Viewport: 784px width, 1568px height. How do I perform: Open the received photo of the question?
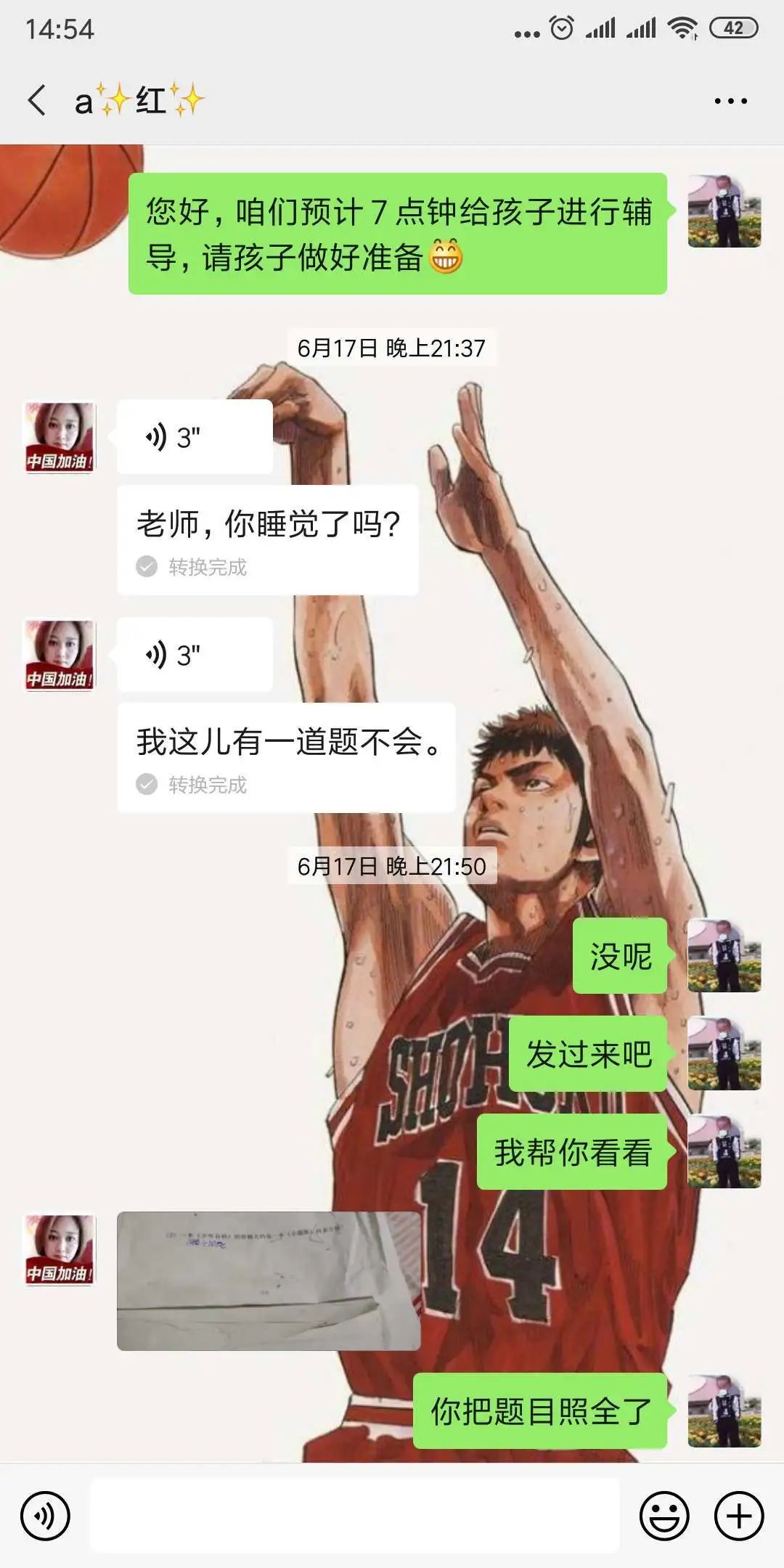point(269,1281)
